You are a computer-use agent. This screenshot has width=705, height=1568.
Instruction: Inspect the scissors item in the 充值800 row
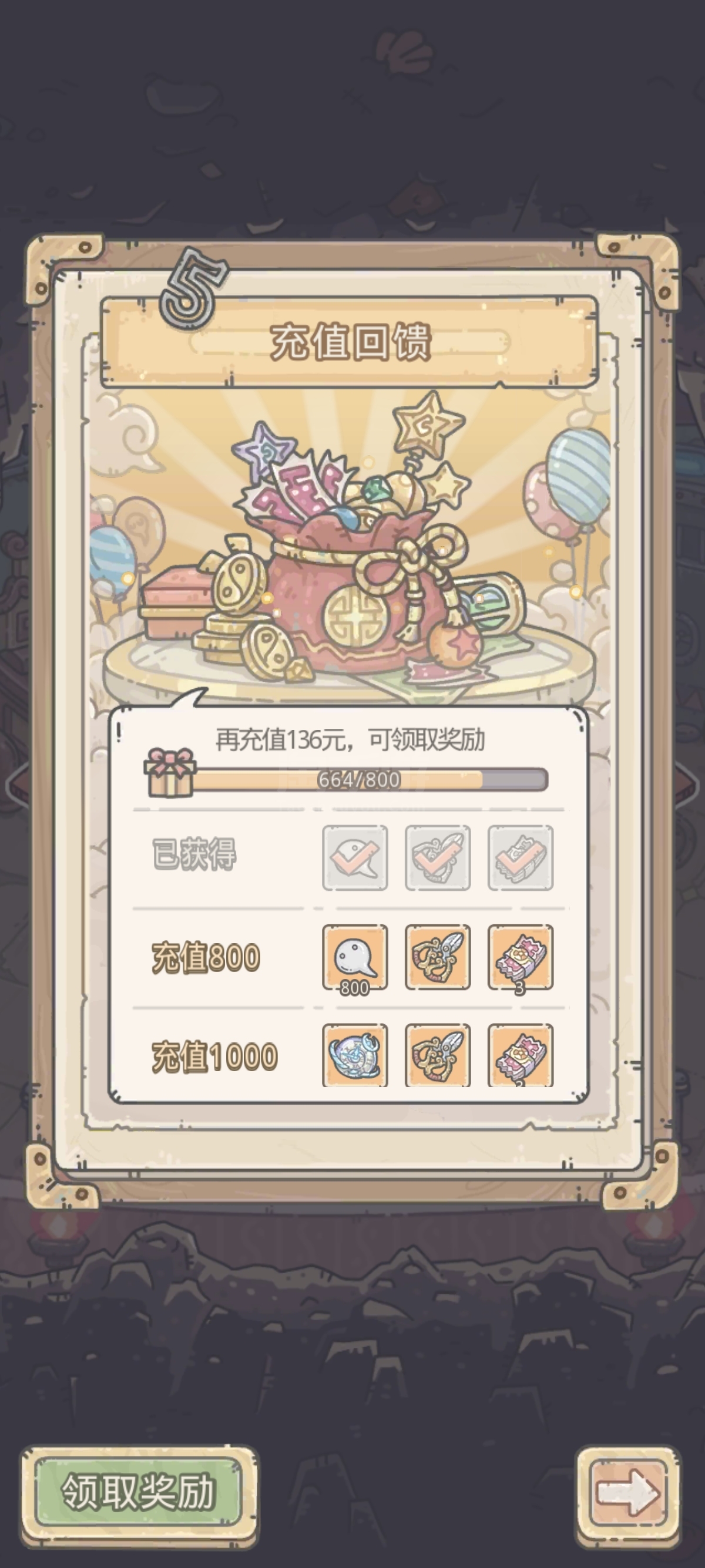(x=438, y=957)
